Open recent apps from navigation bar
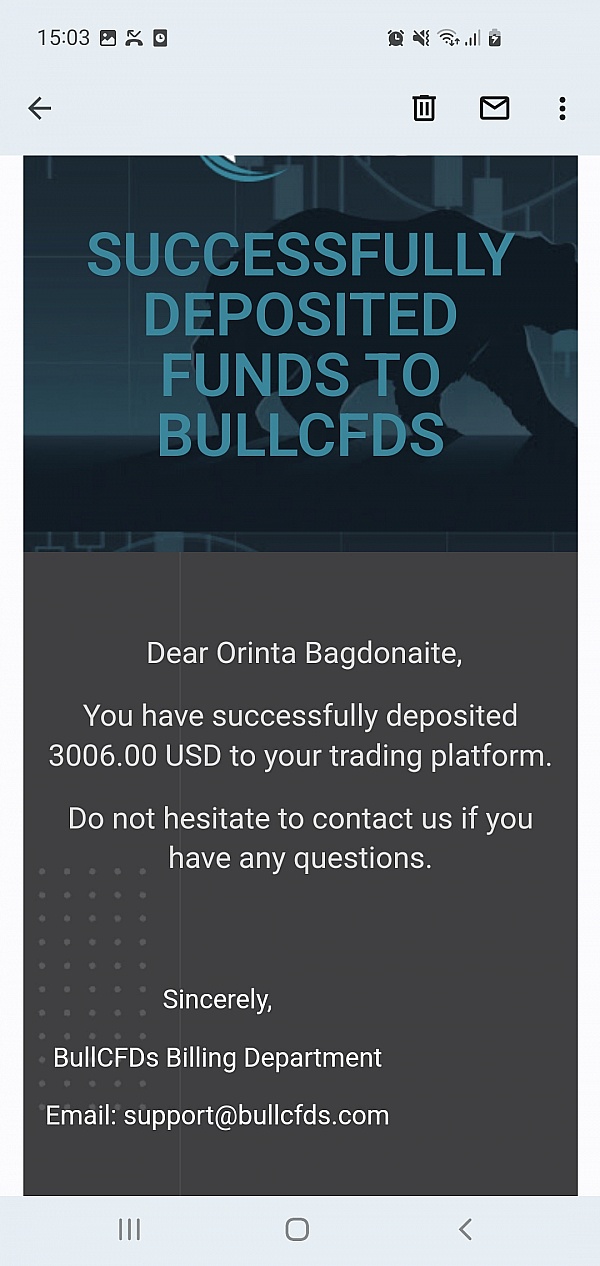600x1266 pixels. 130,1230
